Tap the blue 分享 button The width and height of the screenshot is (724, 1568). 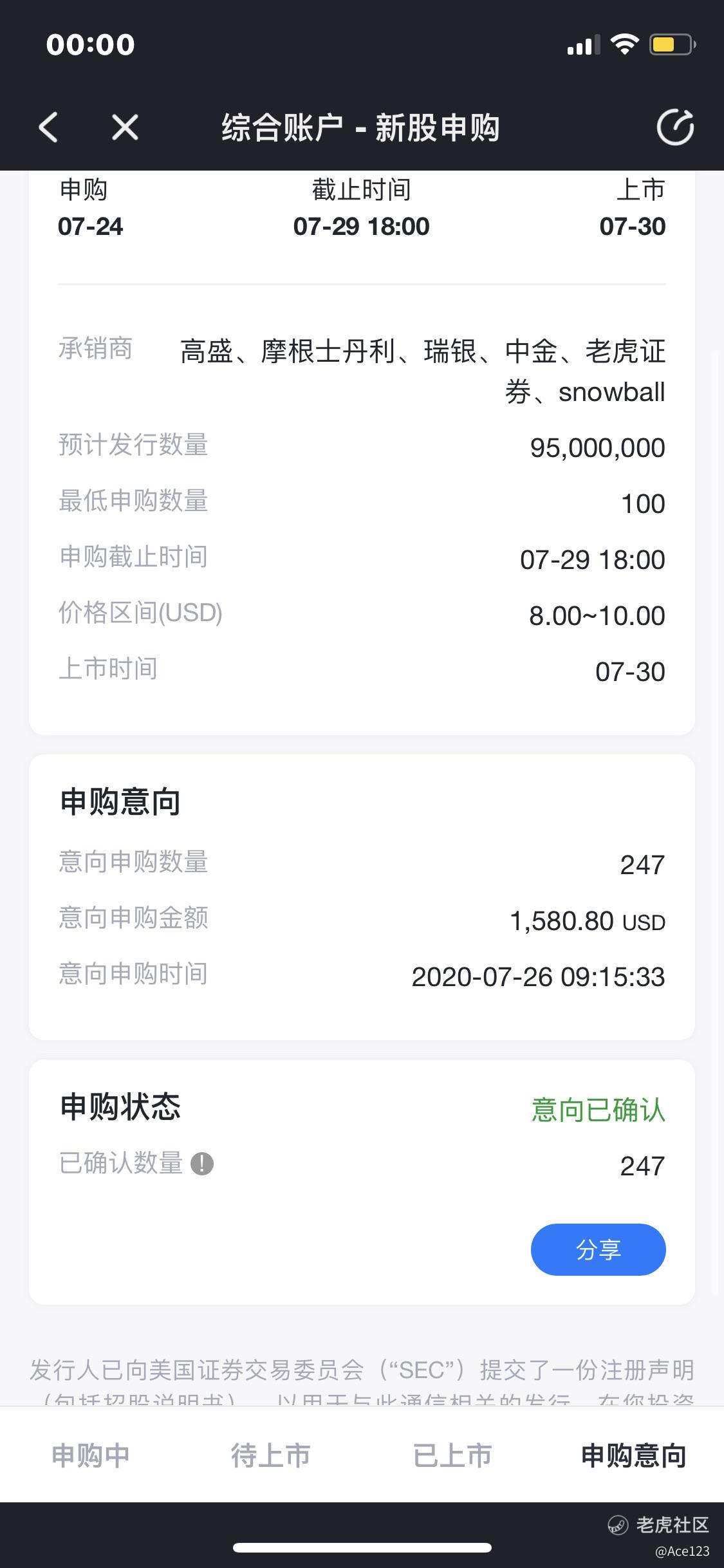pyautogui.click(x=598, y=1249)
